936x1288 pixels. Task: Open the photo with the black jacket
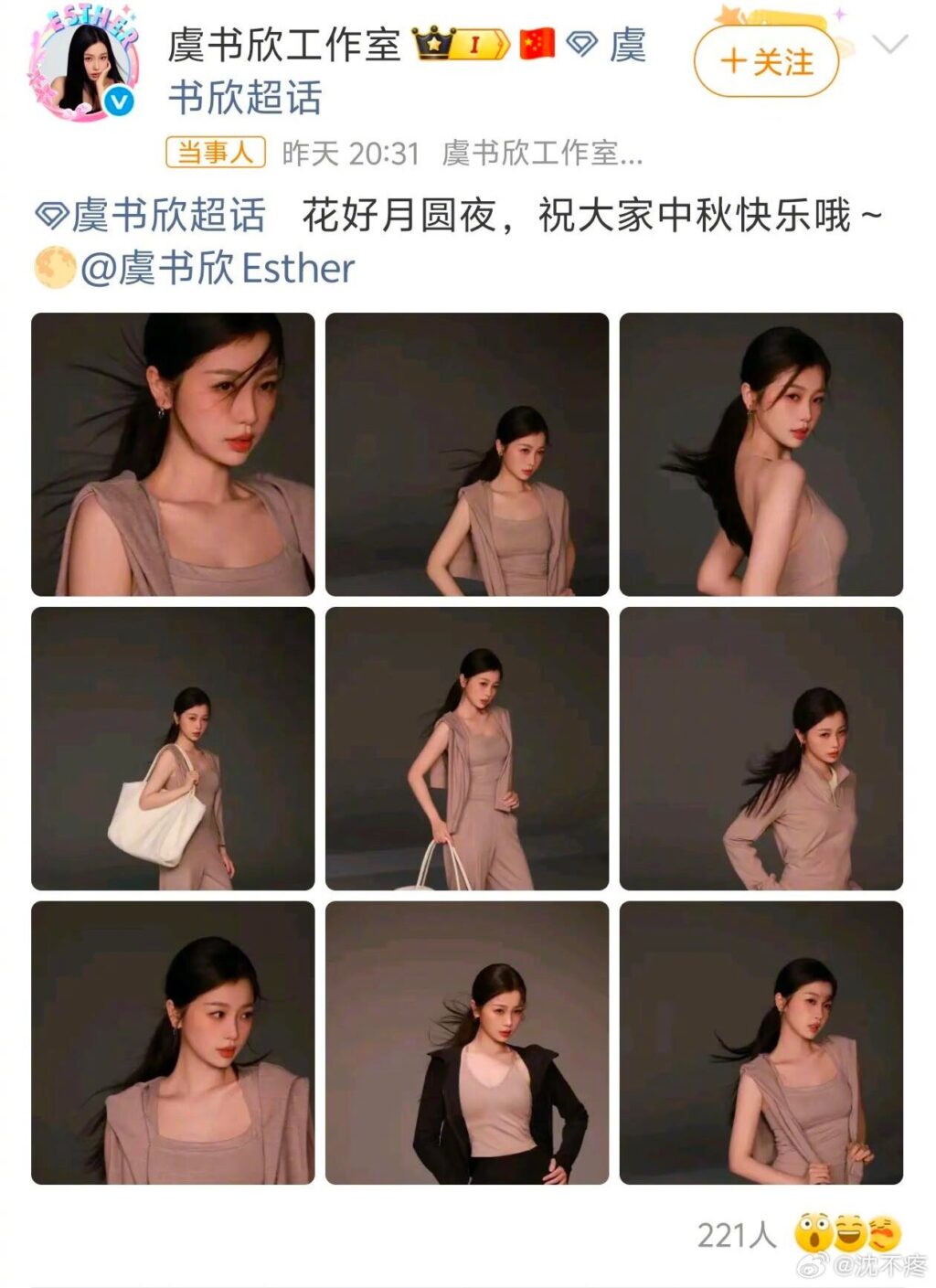click(466, 1043)
